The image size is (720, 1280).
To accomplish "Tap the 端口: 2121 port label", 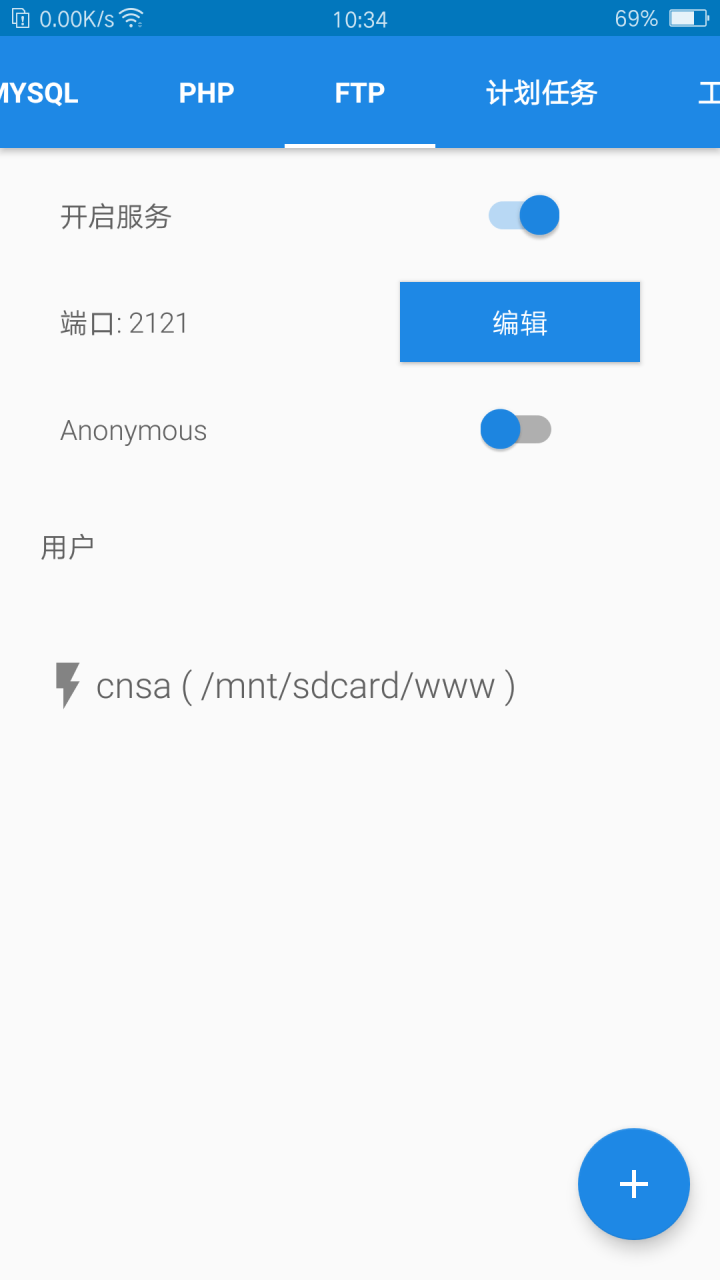I will click(124, 321).
